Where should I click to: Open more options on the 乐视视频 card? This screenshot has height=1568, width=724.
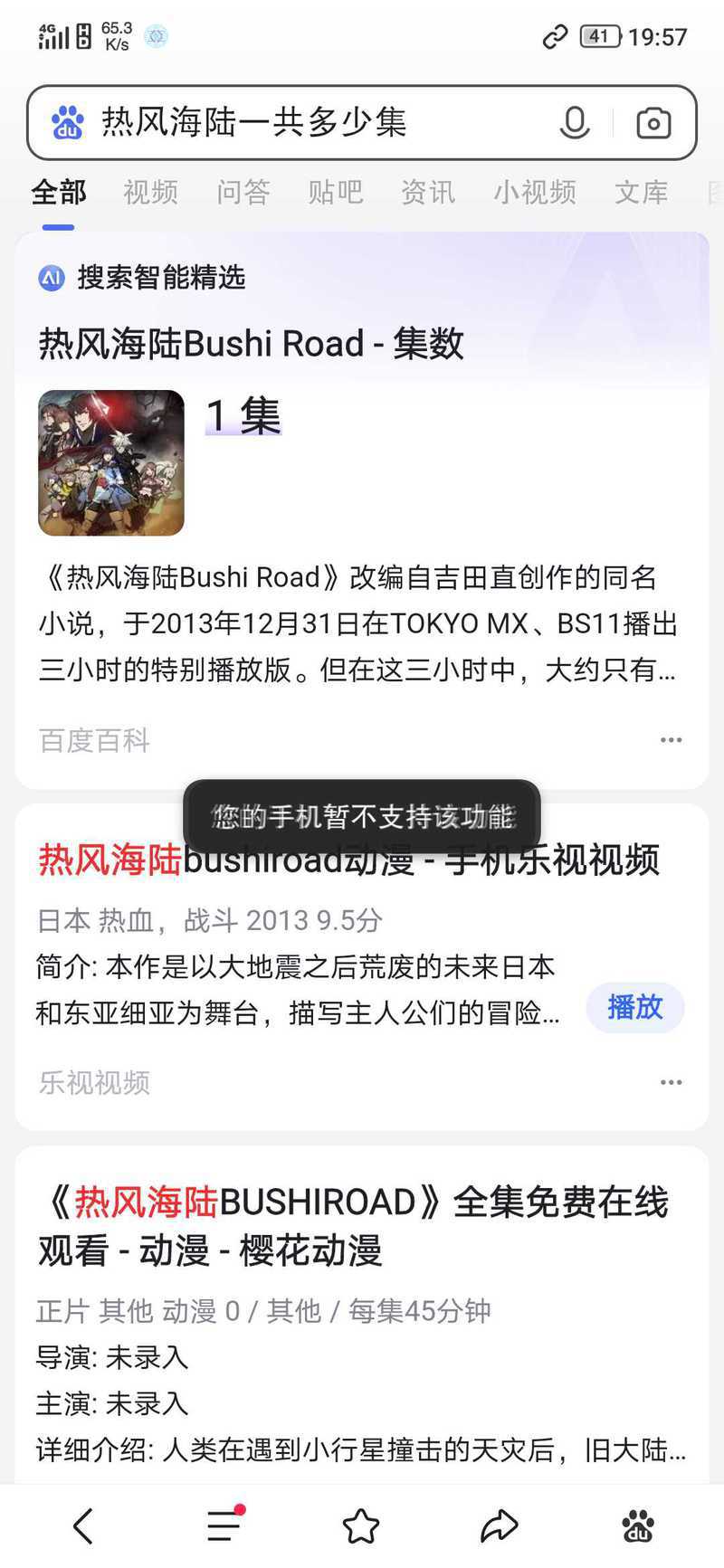pos(671,1082)
